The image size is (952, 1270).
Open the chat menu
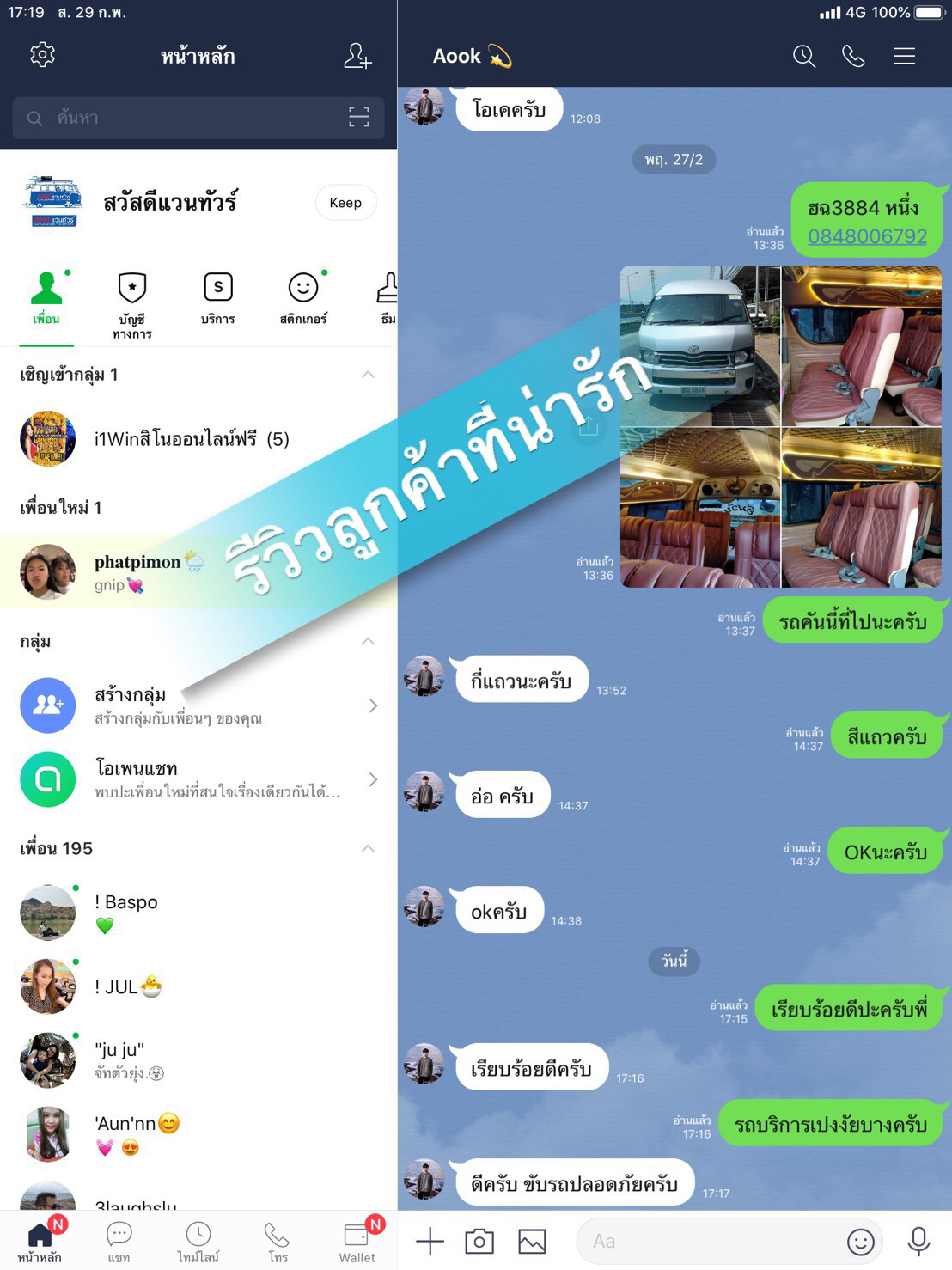tap(904, 57)
